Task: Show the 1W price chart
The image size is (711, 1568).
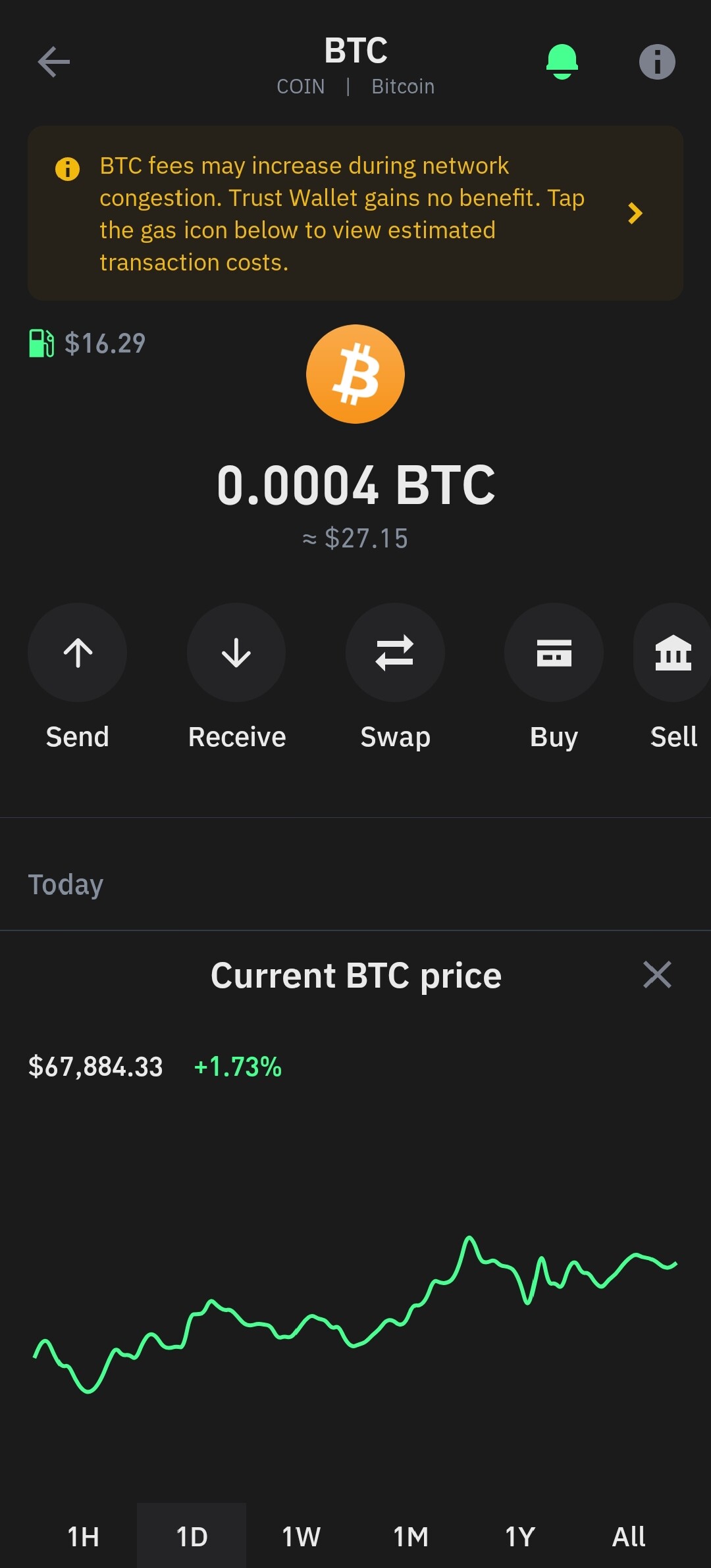Action: [301, 1536]
